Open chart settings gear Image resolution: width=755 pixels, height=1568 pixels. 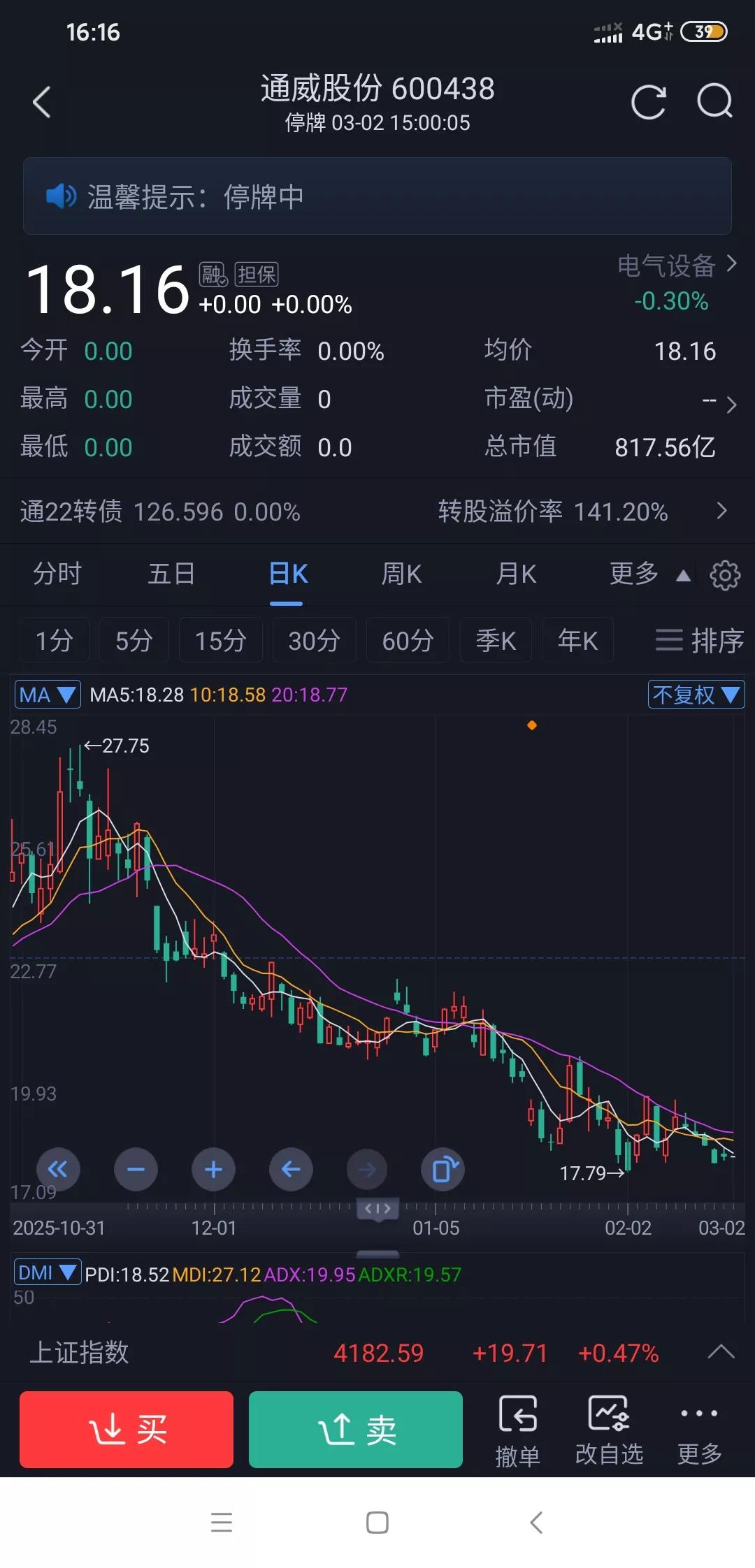(725, 574)
